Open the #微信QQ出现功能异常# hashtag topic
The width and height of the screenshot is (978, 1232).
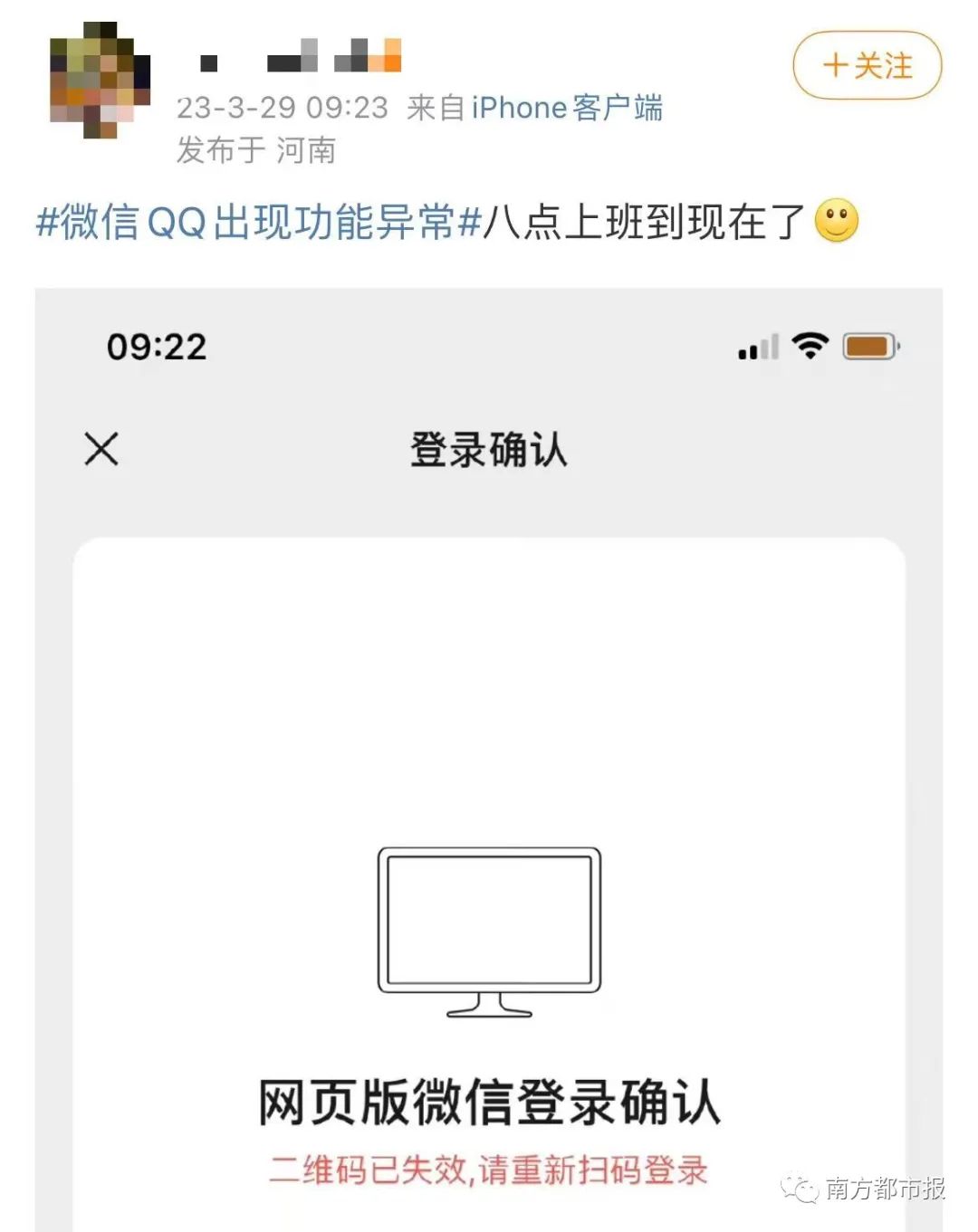(x=257, y=222)
